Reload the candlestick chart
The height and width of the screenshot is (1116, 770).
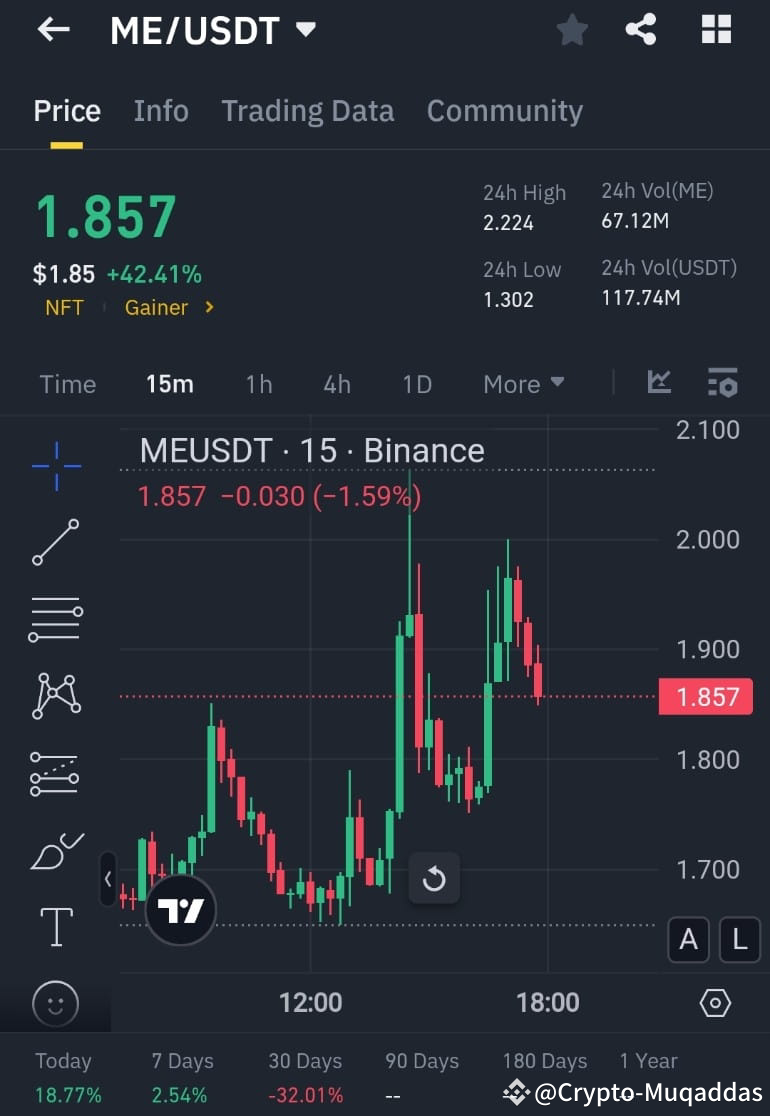click(434, 879)
